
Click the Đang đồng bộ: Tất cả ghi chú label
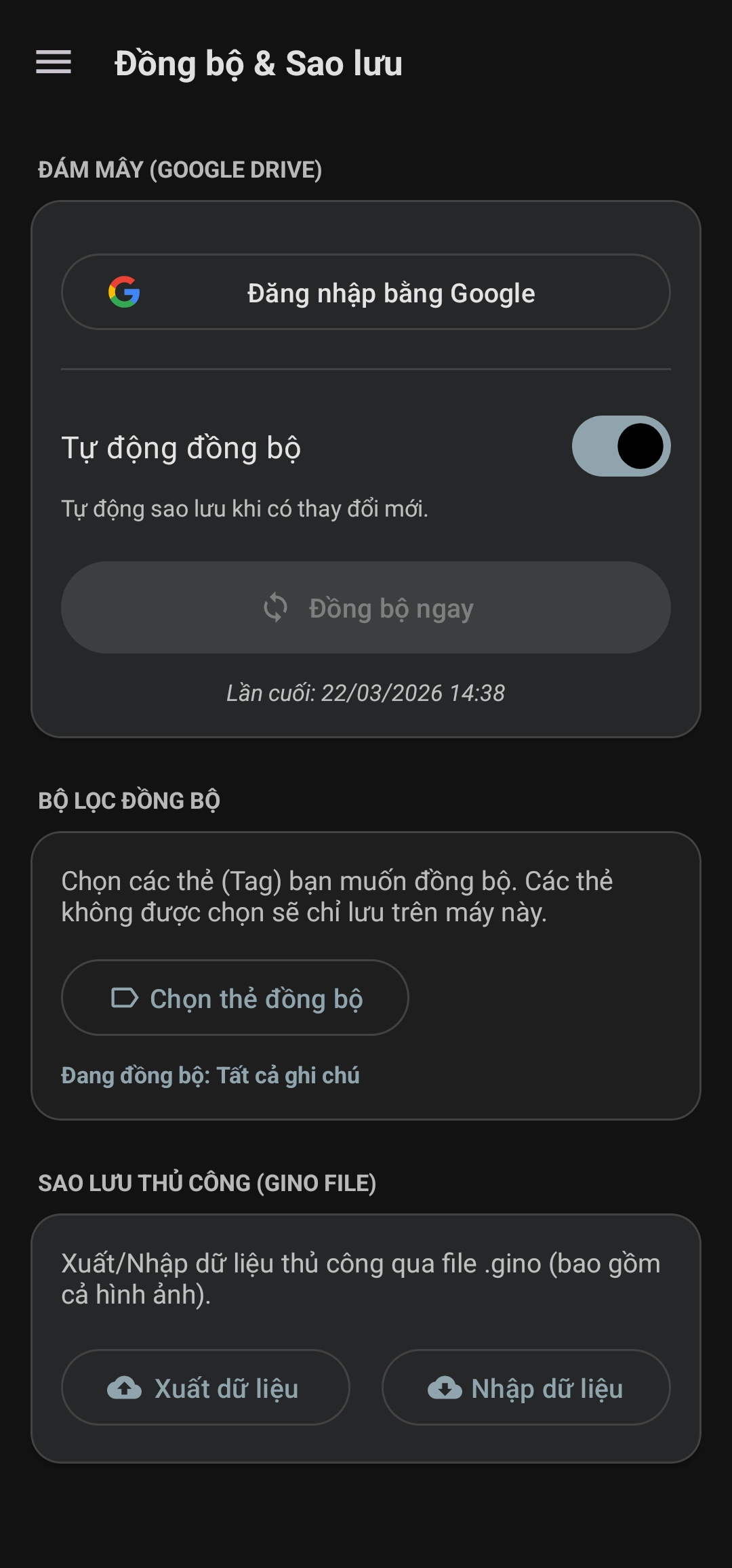(210, 1074)
